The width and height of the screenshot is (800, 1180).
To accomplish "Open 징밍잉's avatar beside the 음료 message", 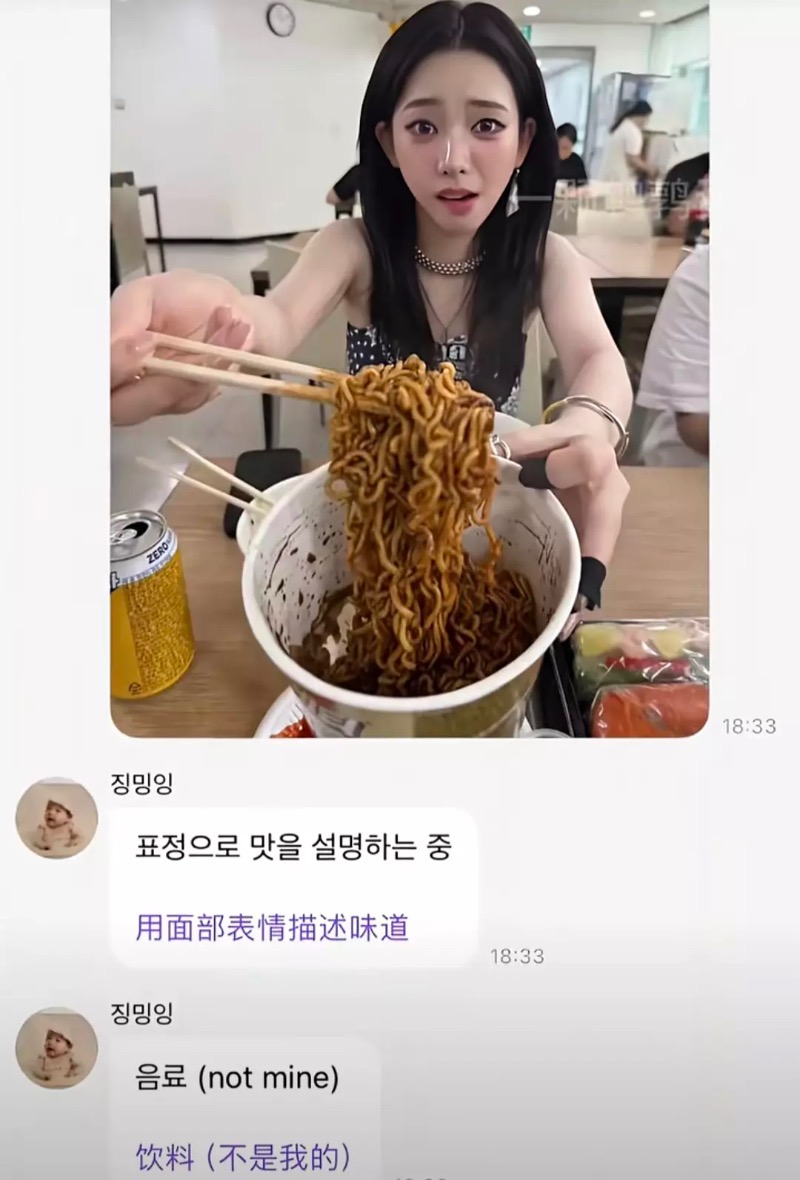I will (x=57, y=1047).
